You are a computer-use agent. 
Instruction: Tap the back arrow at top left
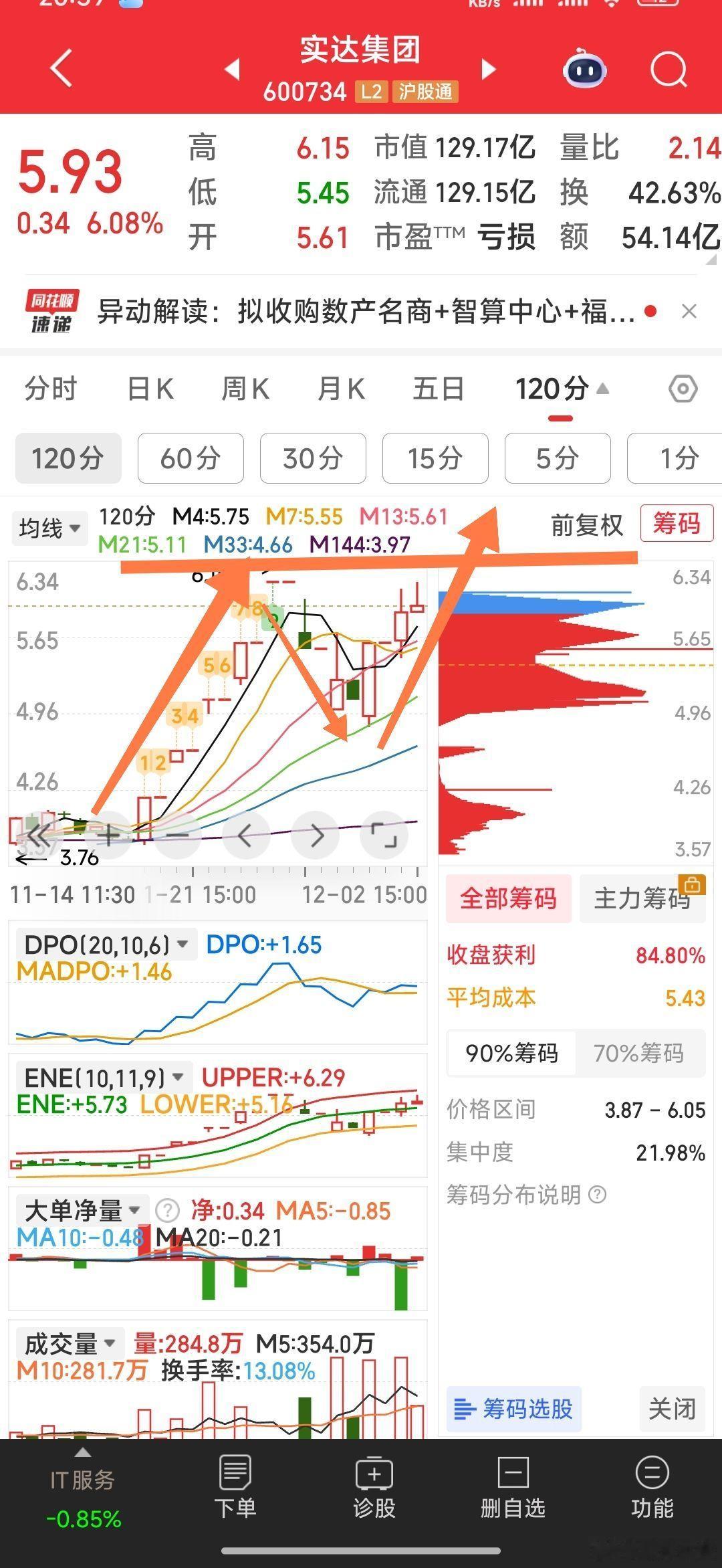[59, 69]
